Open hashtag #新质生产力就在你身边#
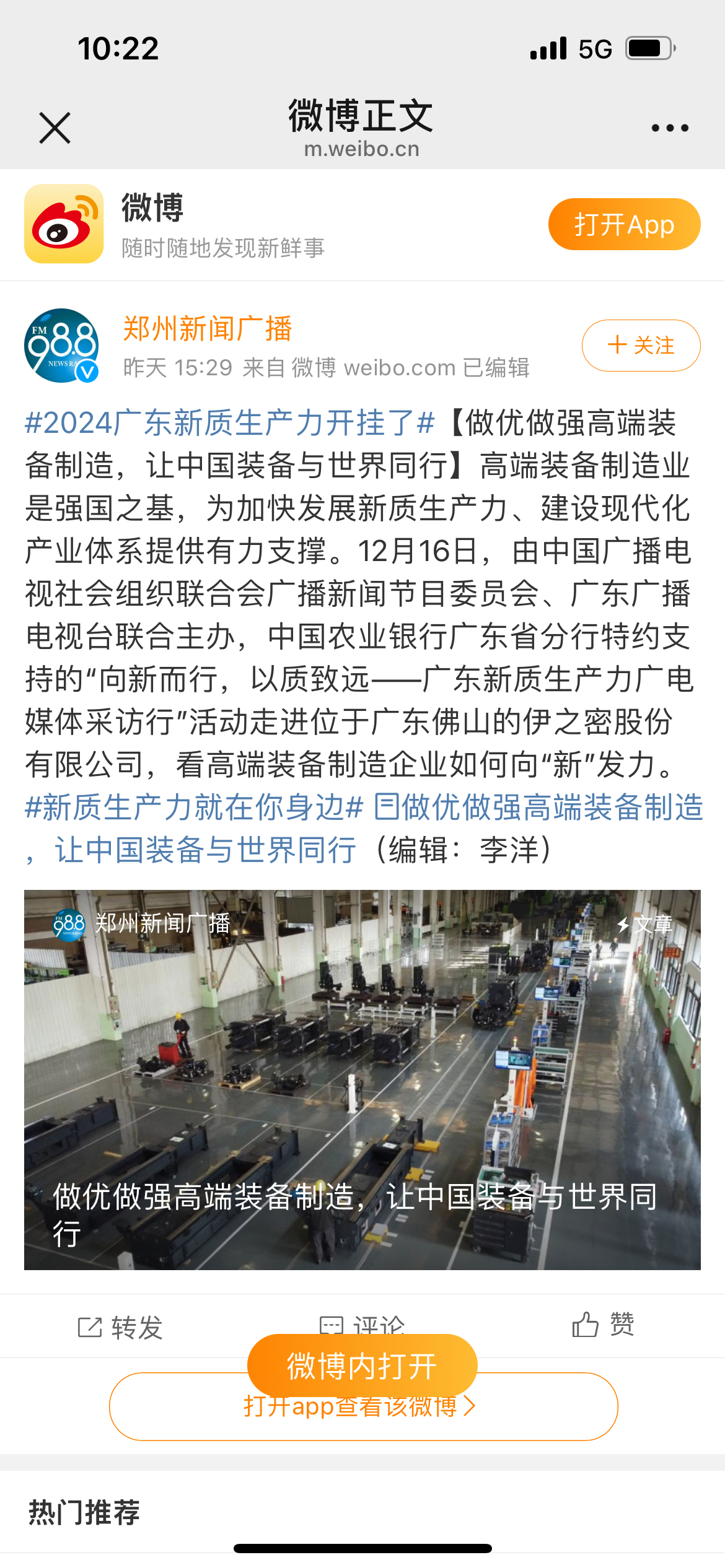 (x=193, y=808)
